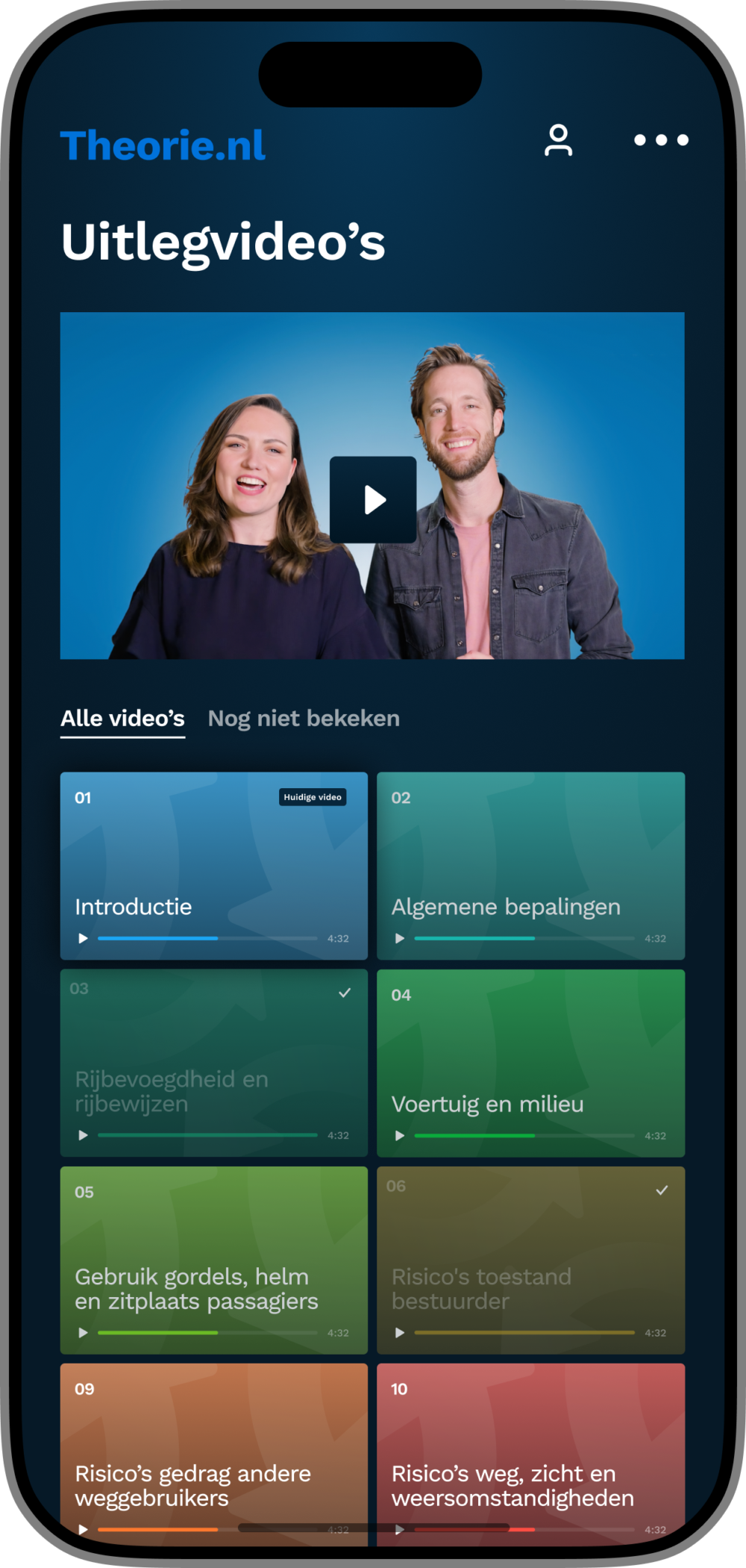The height and width of the screenshot is (1568, 746).
Task: Open the Gebruik gordels, helm video card
Action: coord(213,1260)
